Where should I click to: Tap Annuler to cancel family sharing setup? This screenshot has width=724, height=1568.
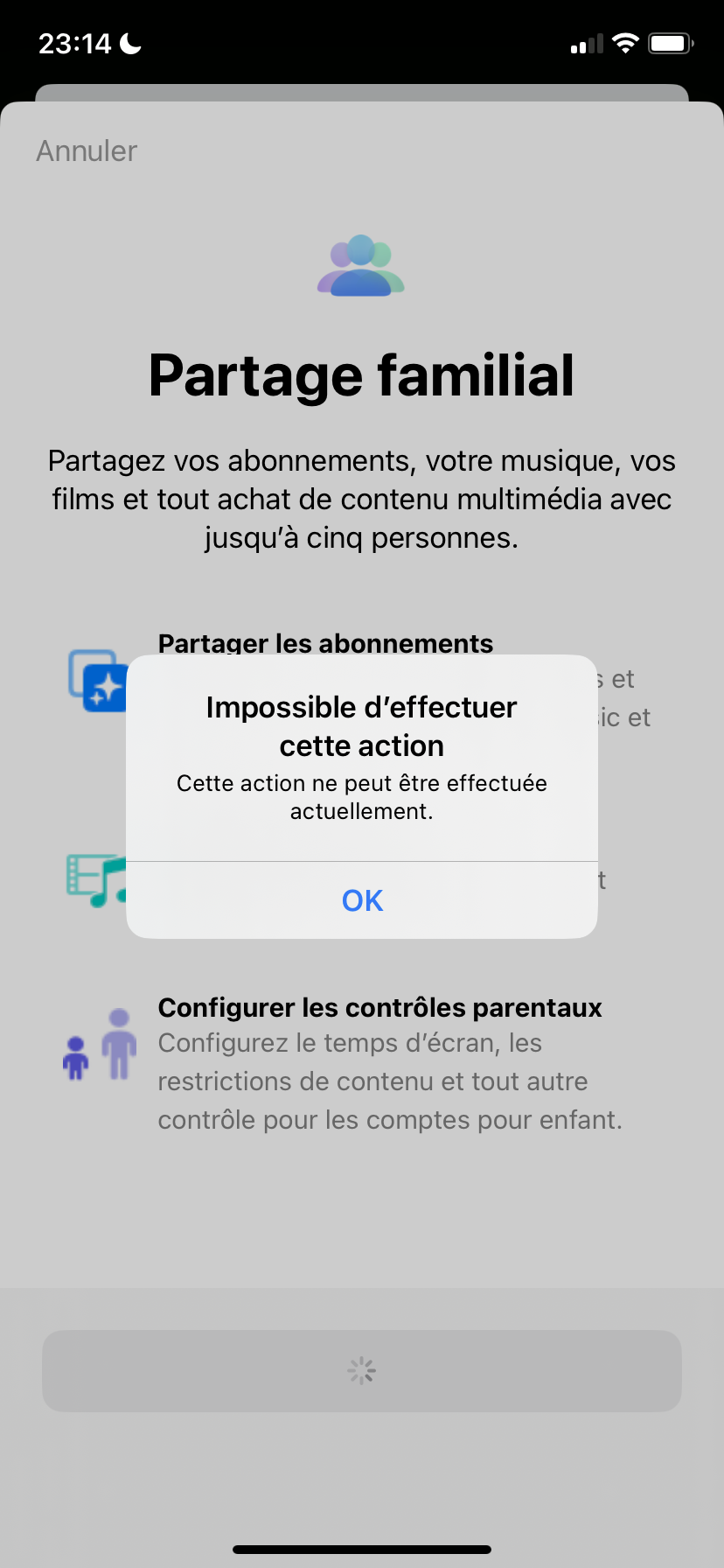click(87, 151)
